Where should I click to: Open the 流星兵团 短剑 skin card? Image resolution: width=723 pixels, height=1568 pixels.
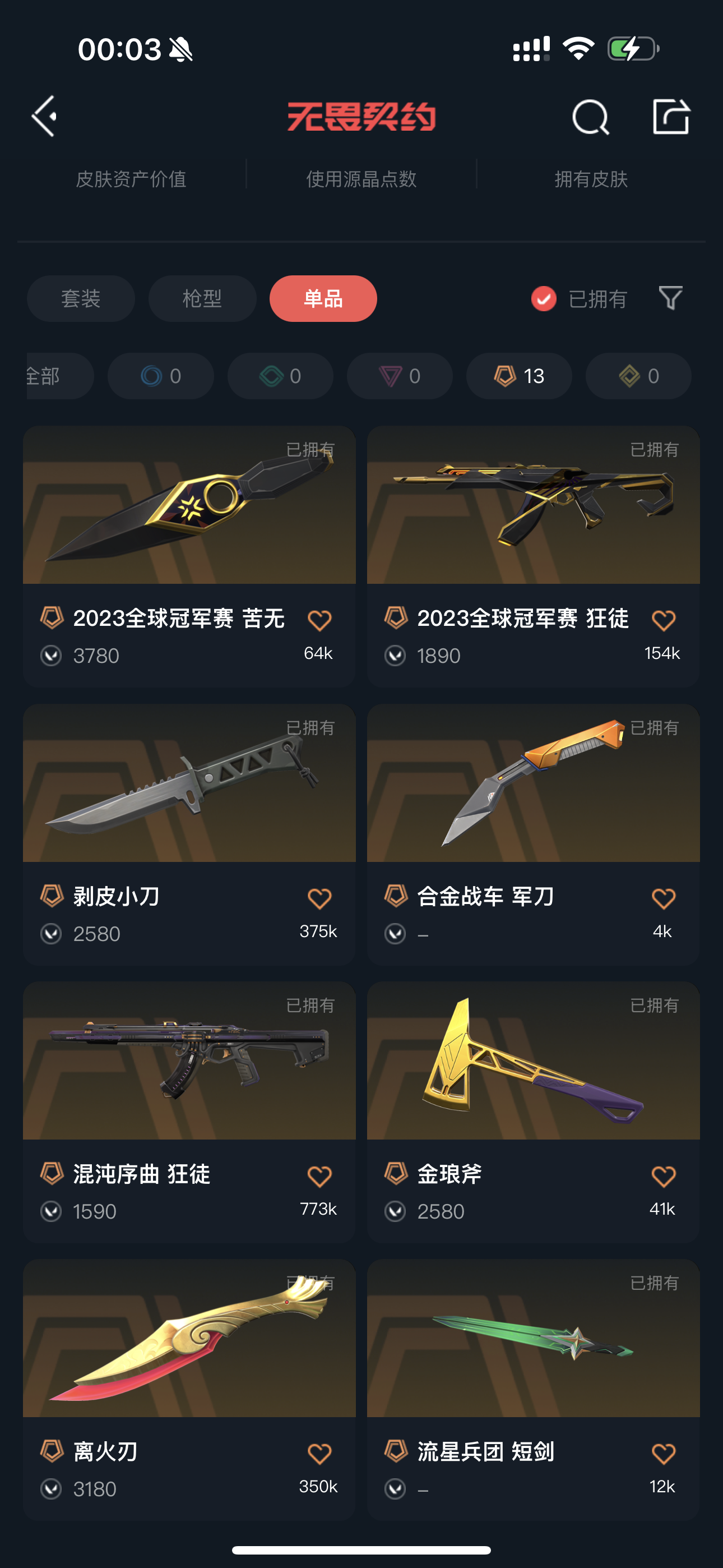tap(533, 1339)
